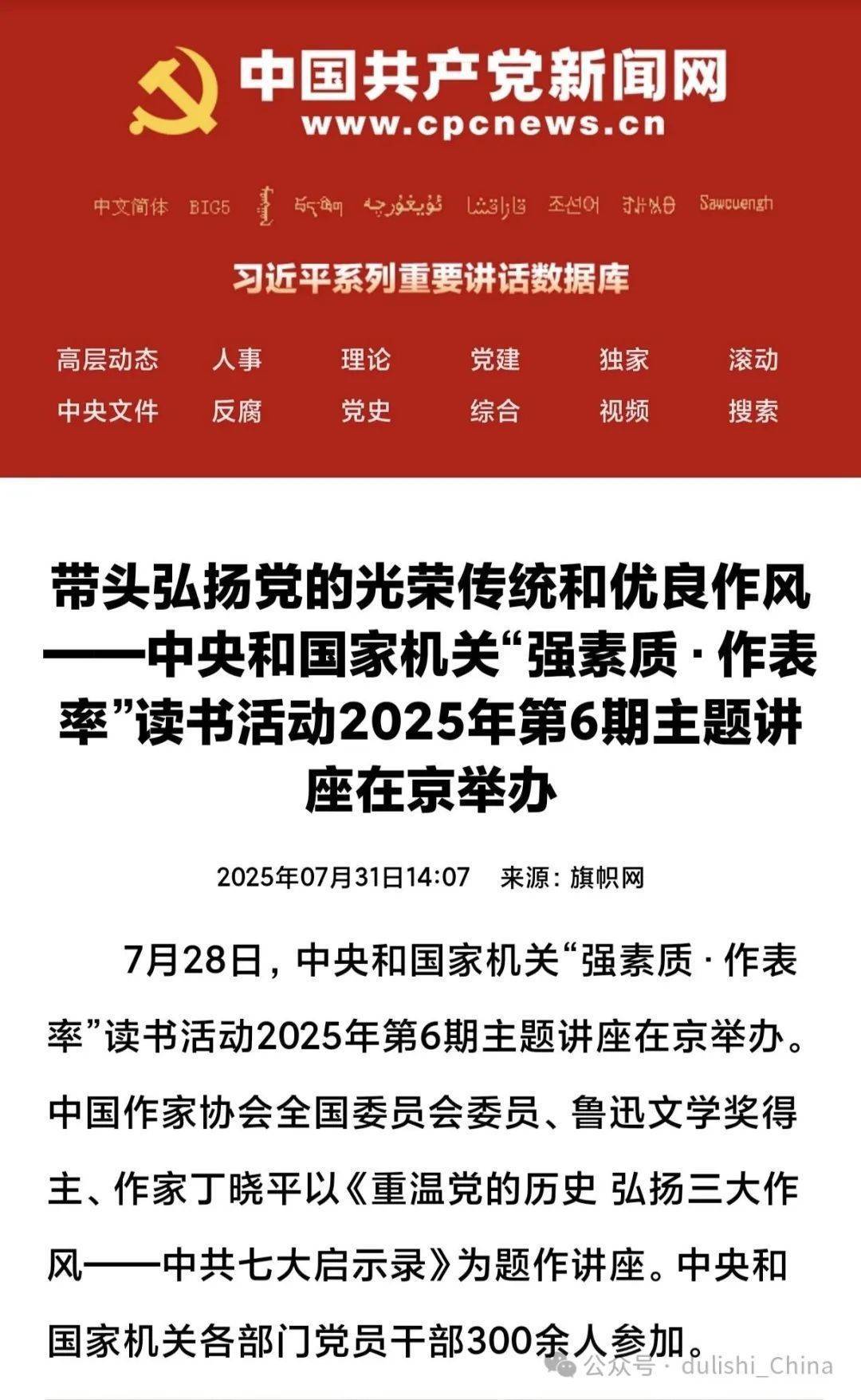Screen dimensions: 861x1400
Task: Switch to the BIG5 traditional version
Action: (x=210, y=207)
